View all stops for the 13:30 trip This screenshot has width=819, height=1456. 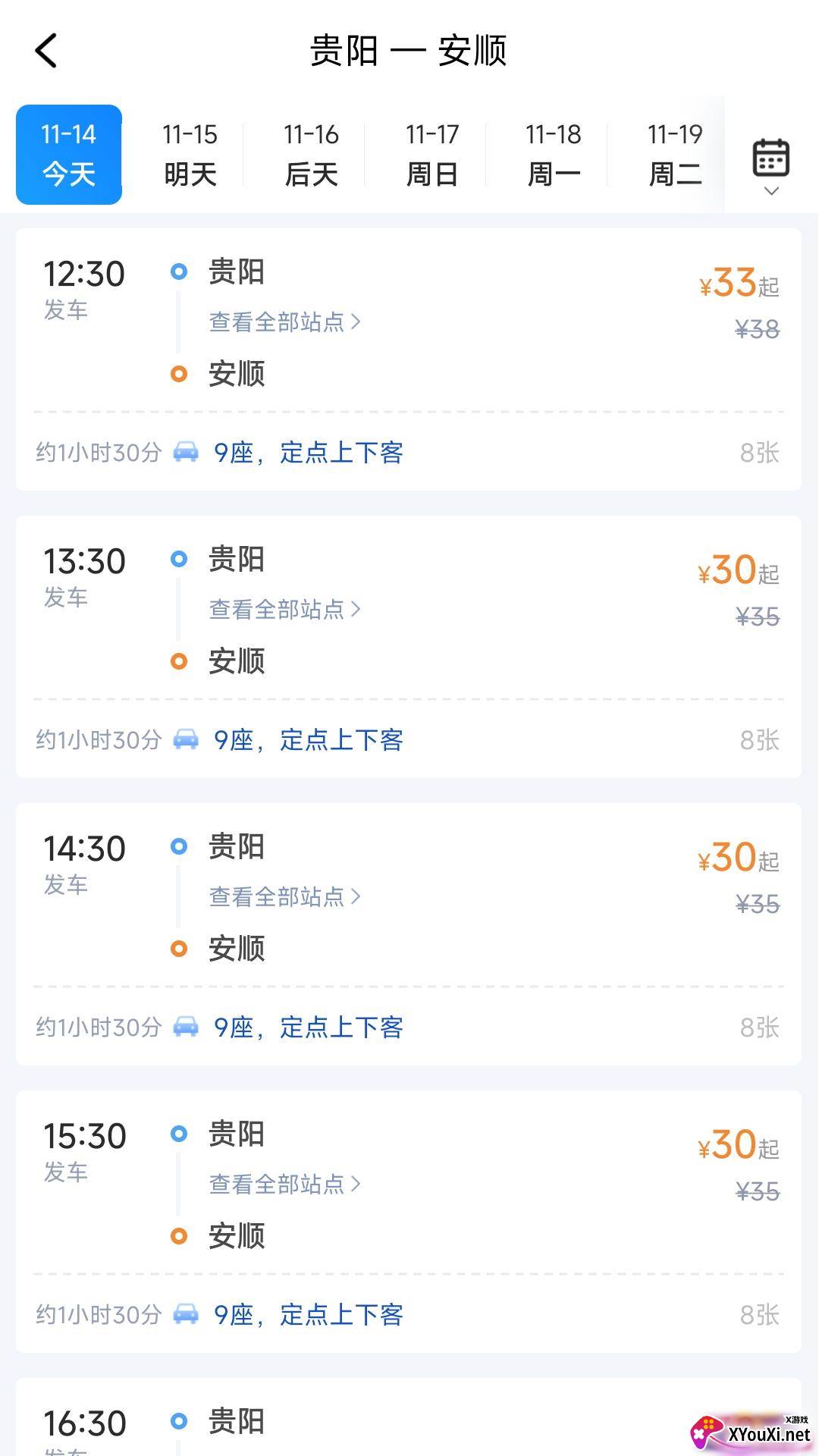pos(285,609)
